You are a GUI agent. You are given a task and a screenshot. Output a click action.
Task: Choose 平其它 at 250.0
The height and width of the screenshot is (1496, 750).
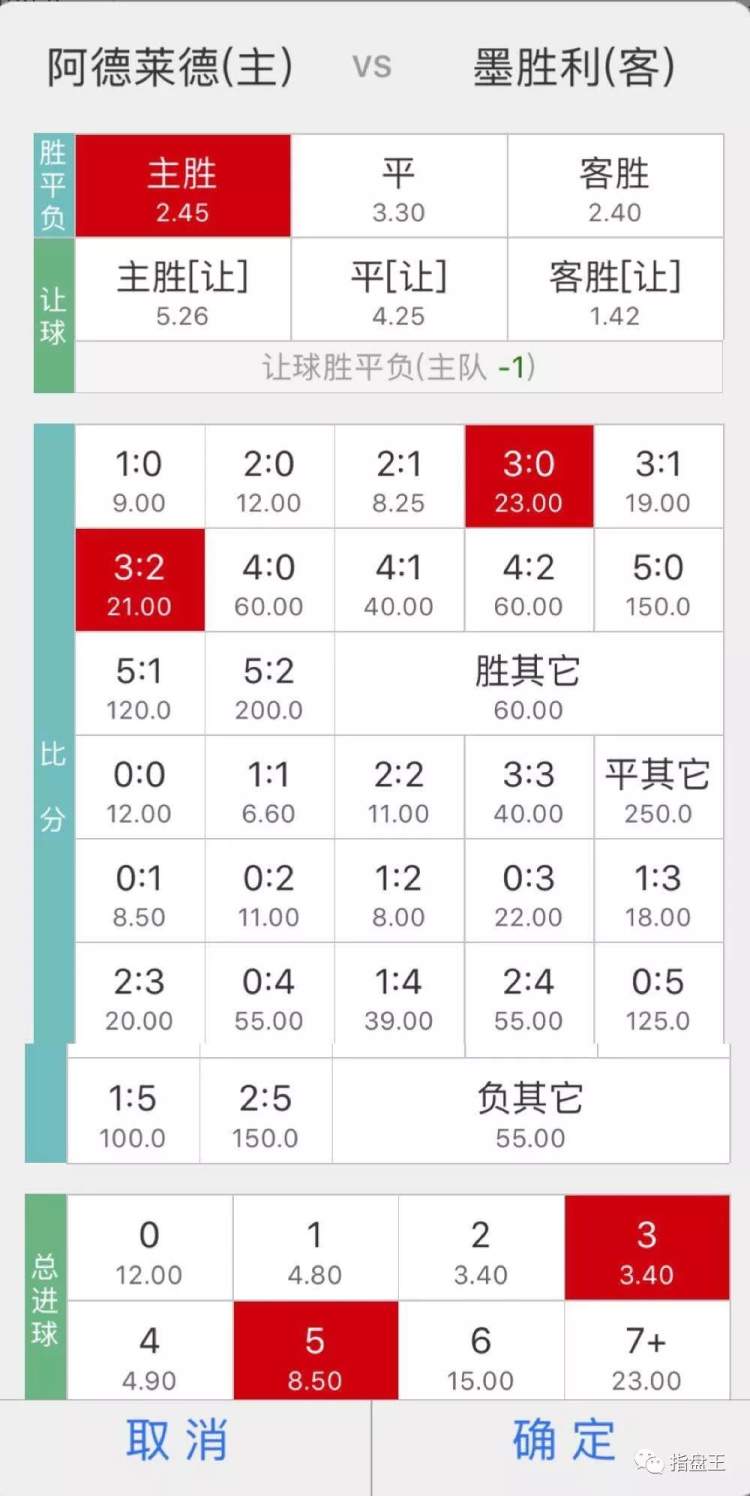[658, 788]
